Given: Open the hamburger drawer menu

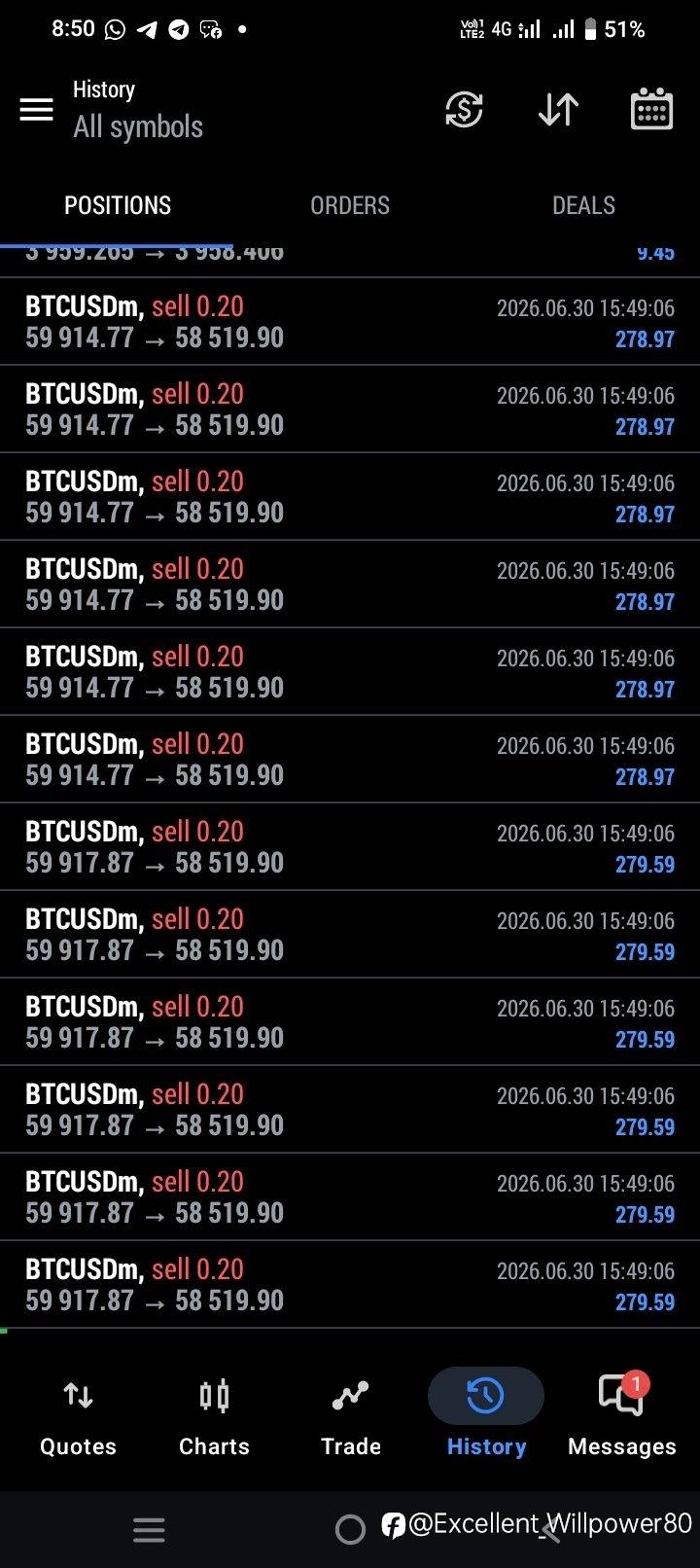Looking at the screenshot, I should (37, 109).
